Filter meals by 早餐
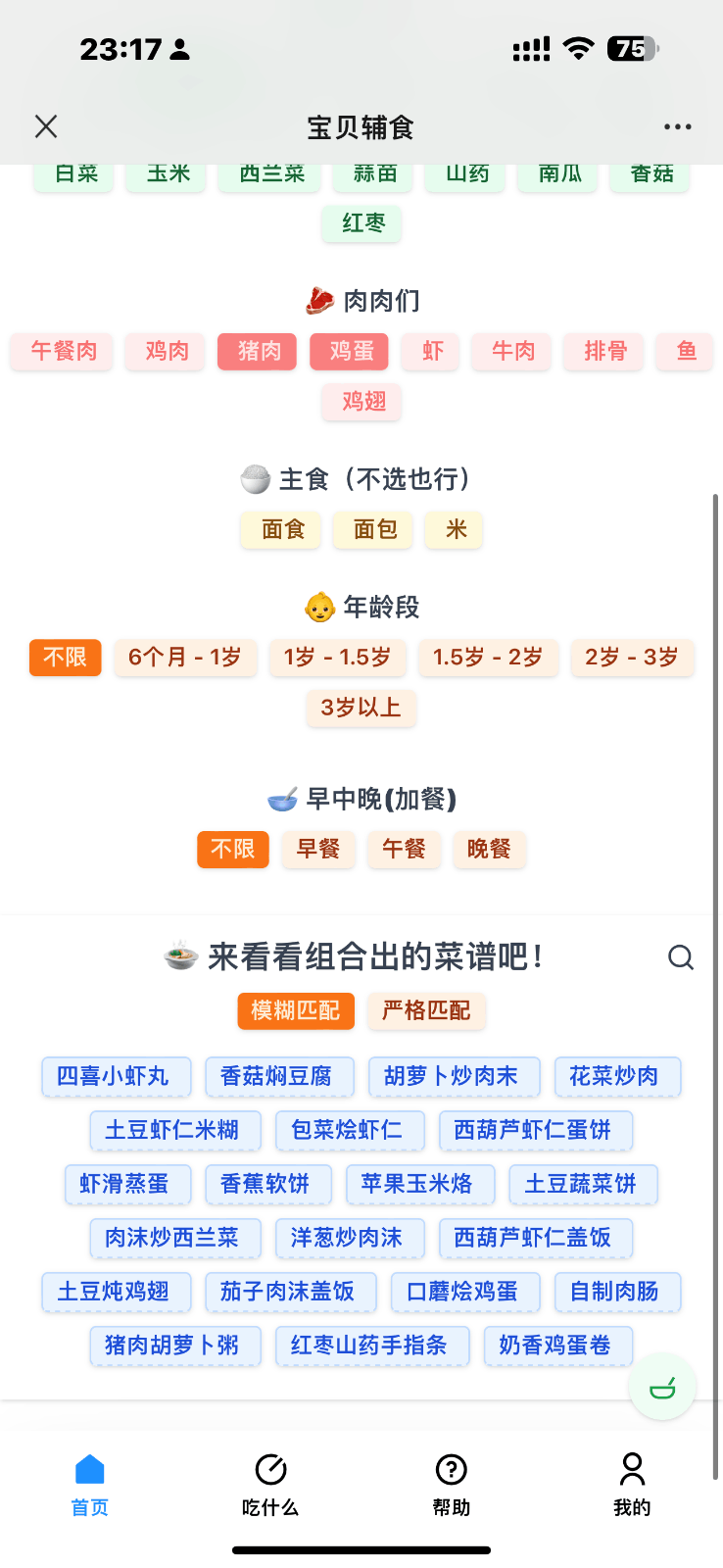This screenshot has width=723, height=1568. pyautogui.click(x=318, y=849)
